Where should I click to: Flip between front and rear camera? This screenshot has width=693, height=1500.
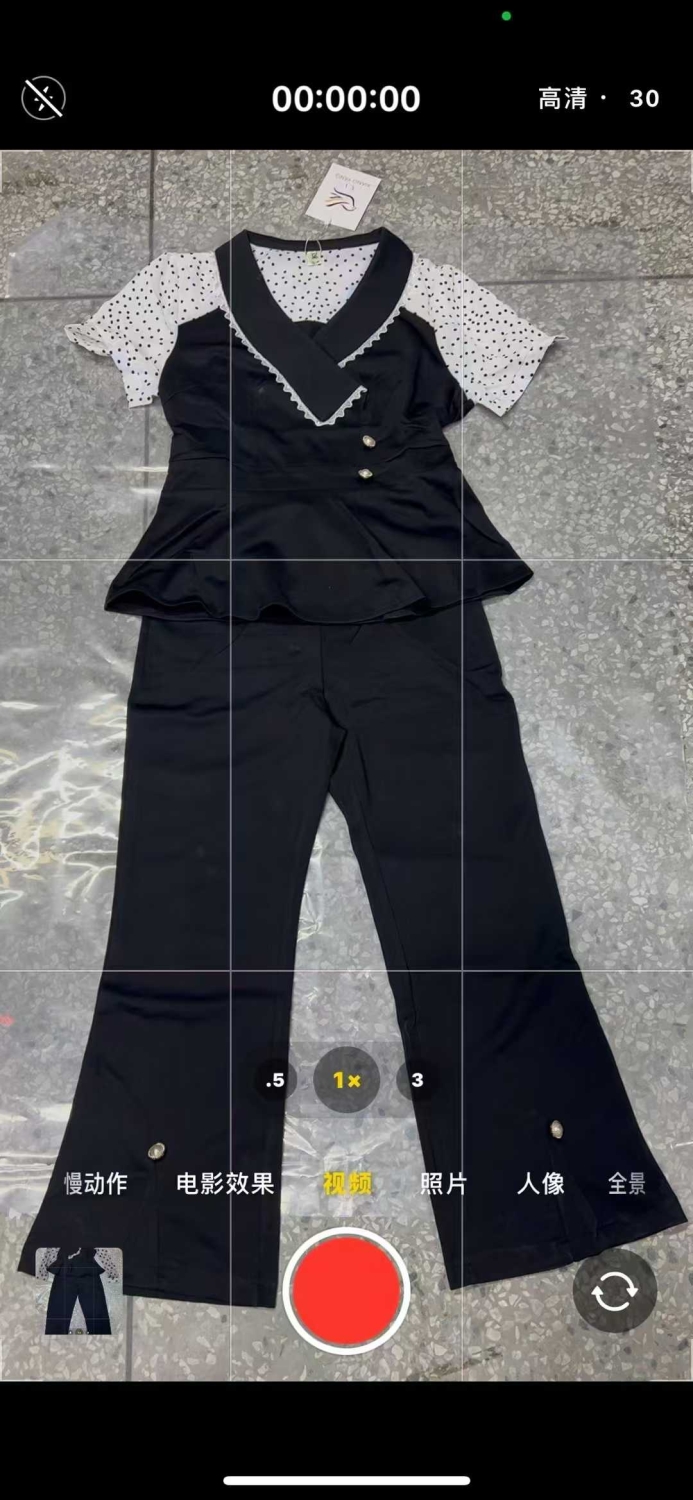tap(614, 1291)
